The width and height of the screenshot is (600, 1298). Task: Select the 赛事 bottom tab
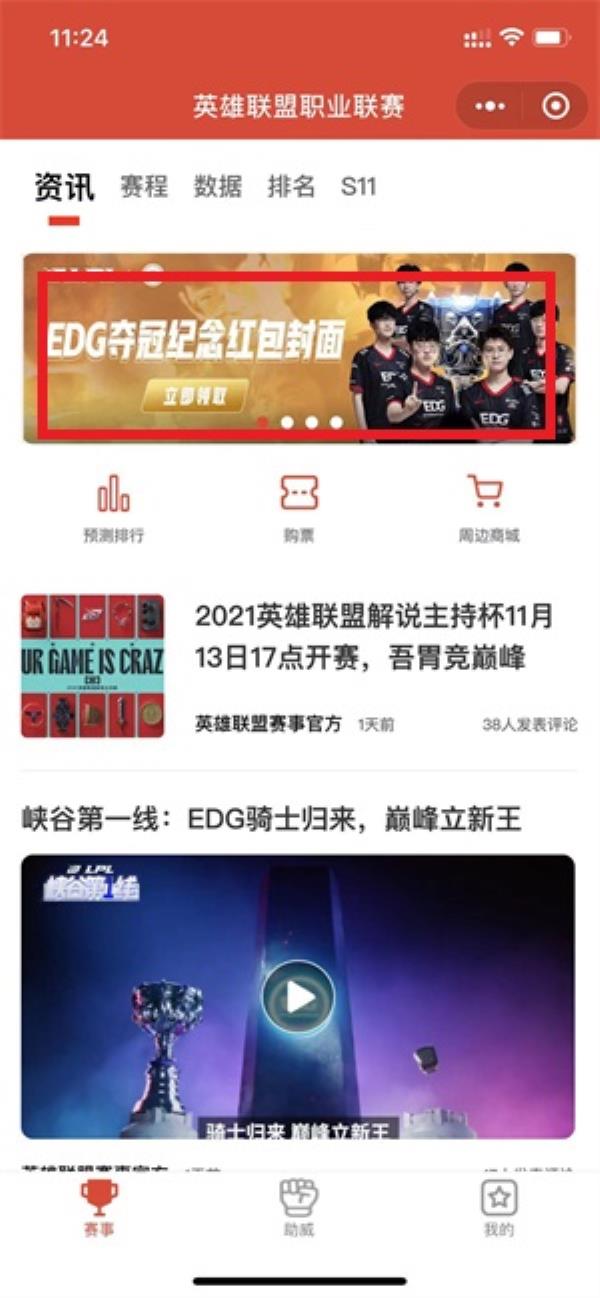tap(98, 1207)
